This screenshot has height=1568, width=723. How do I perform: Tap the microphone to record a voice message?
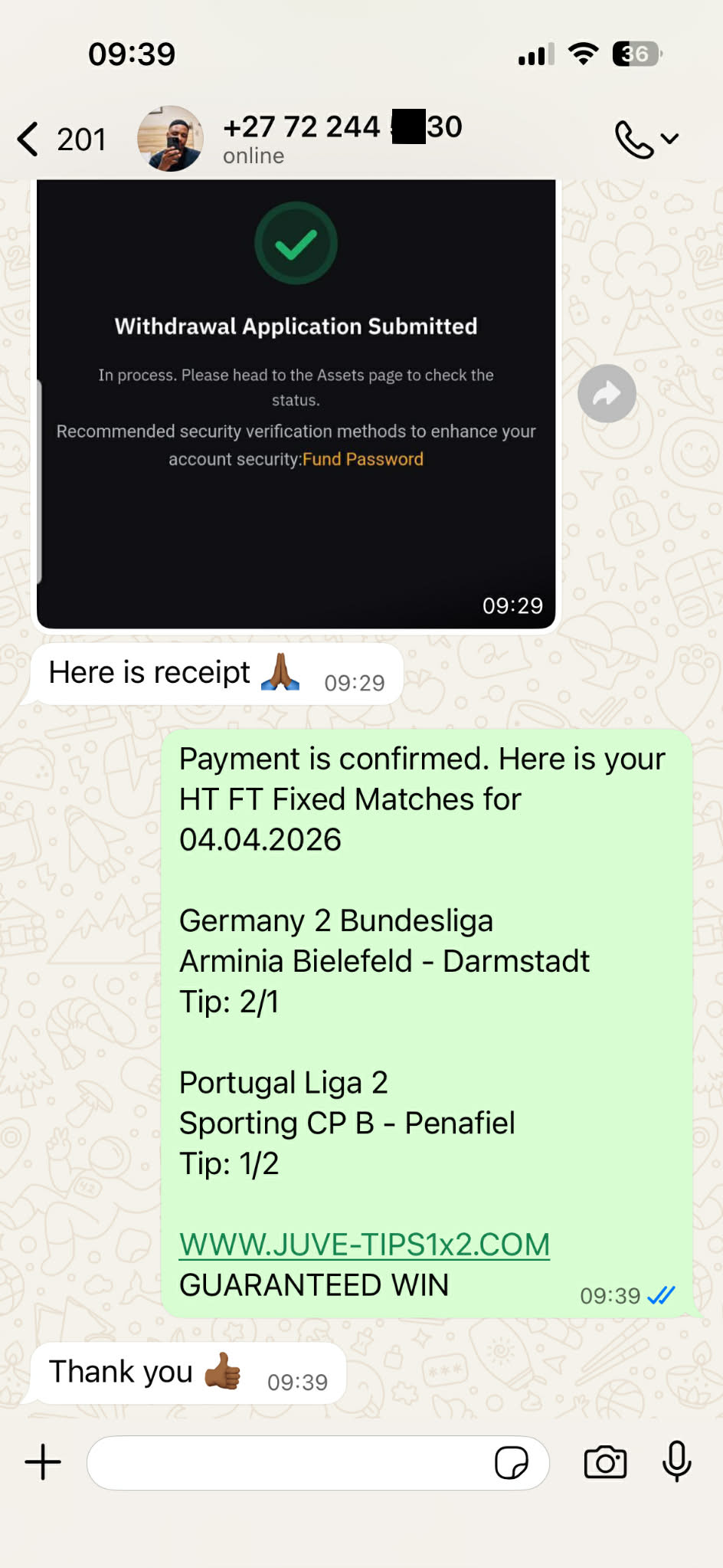click(x=677, y=1461)
